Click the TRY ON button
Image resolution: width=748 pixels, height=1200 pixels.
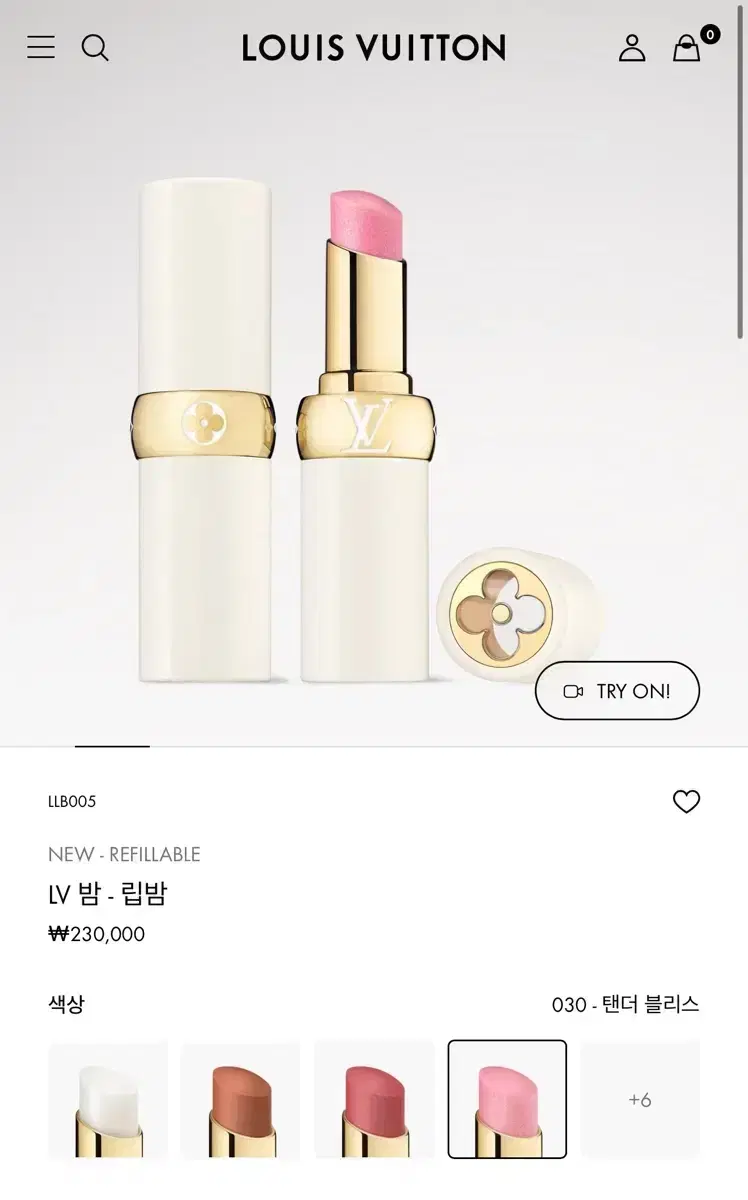click(617, 690)
